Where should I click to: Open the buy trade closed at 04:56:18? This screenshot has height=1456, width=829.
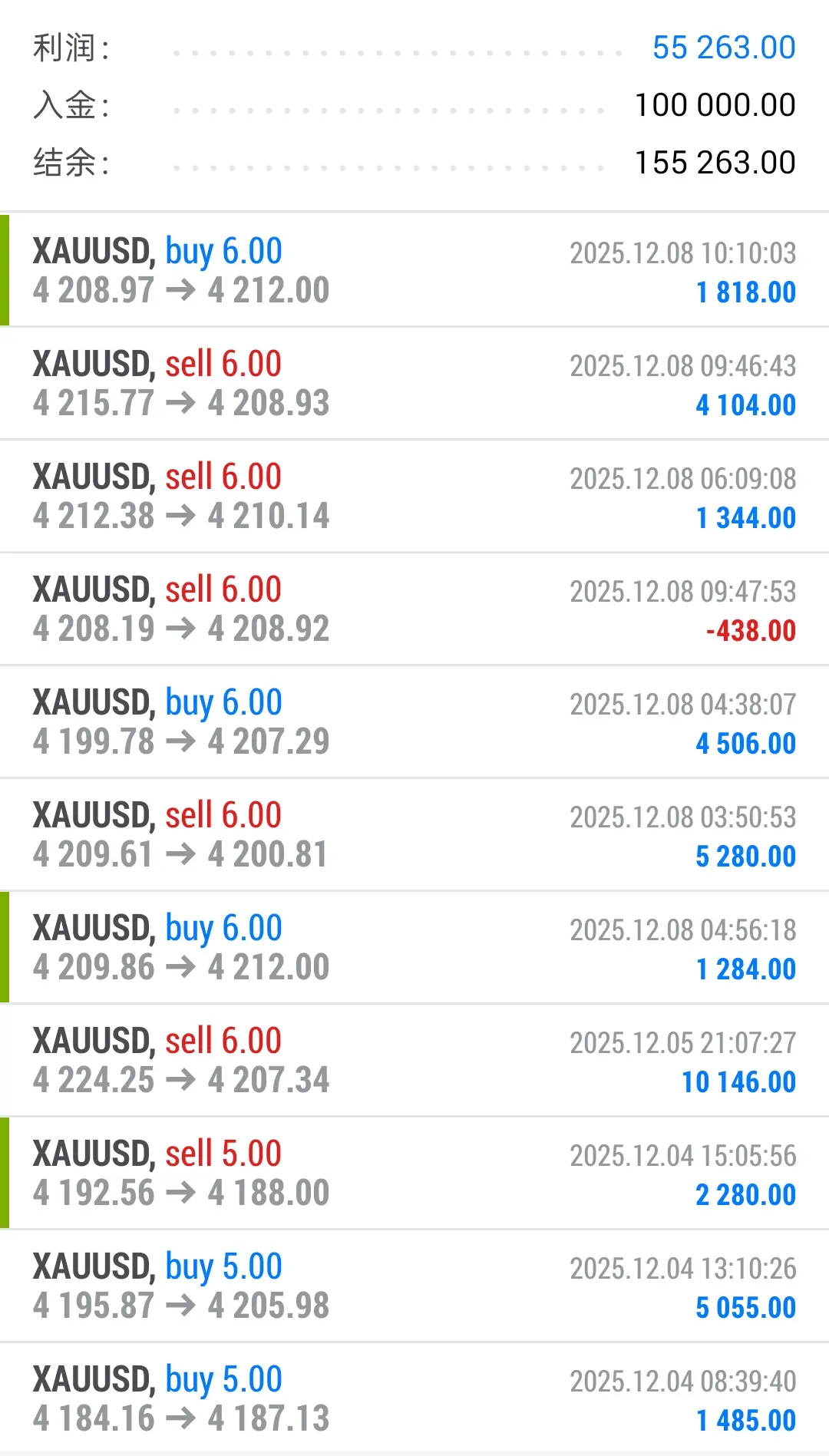pyautogui.click(x=414, y=948)
